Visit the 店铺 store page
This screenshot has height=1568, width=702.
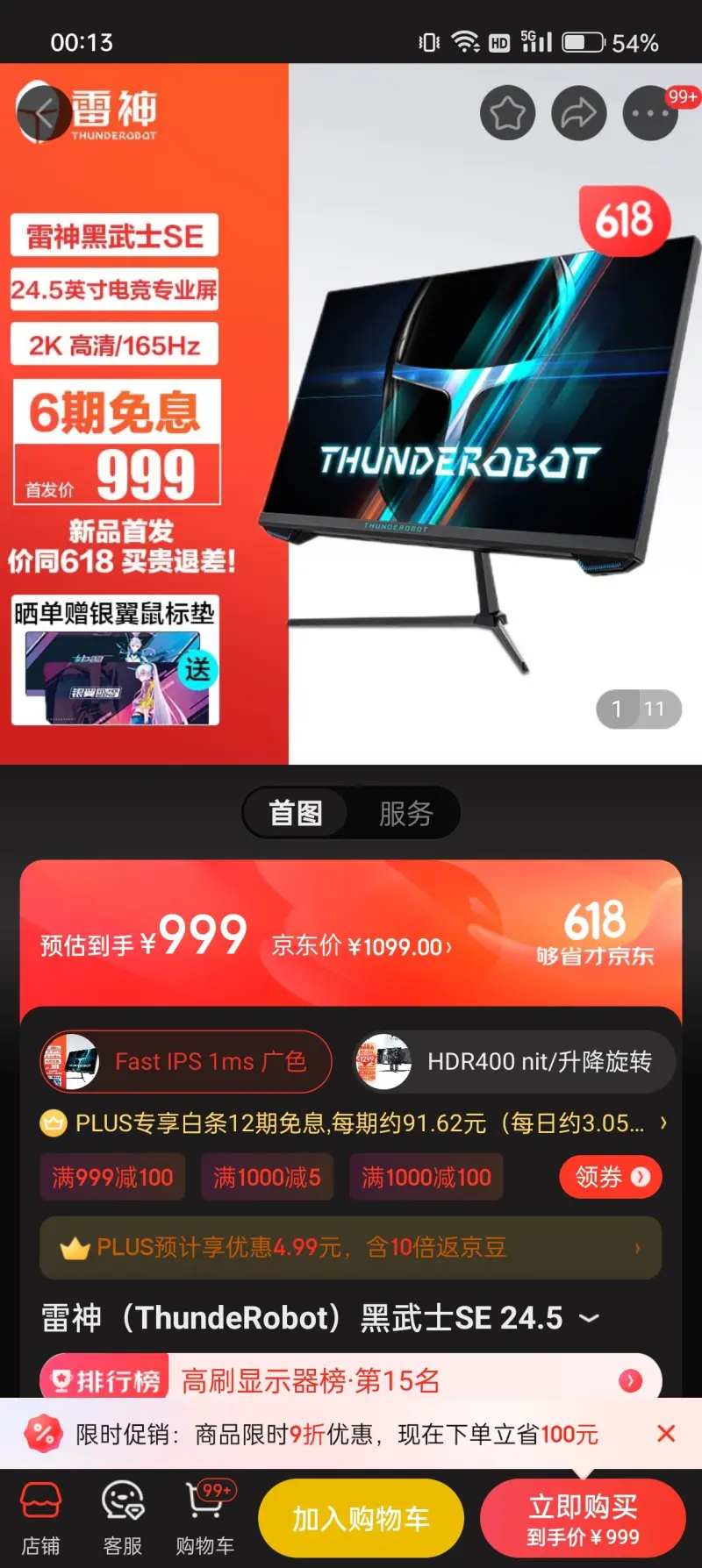[x=41, y=1519]
